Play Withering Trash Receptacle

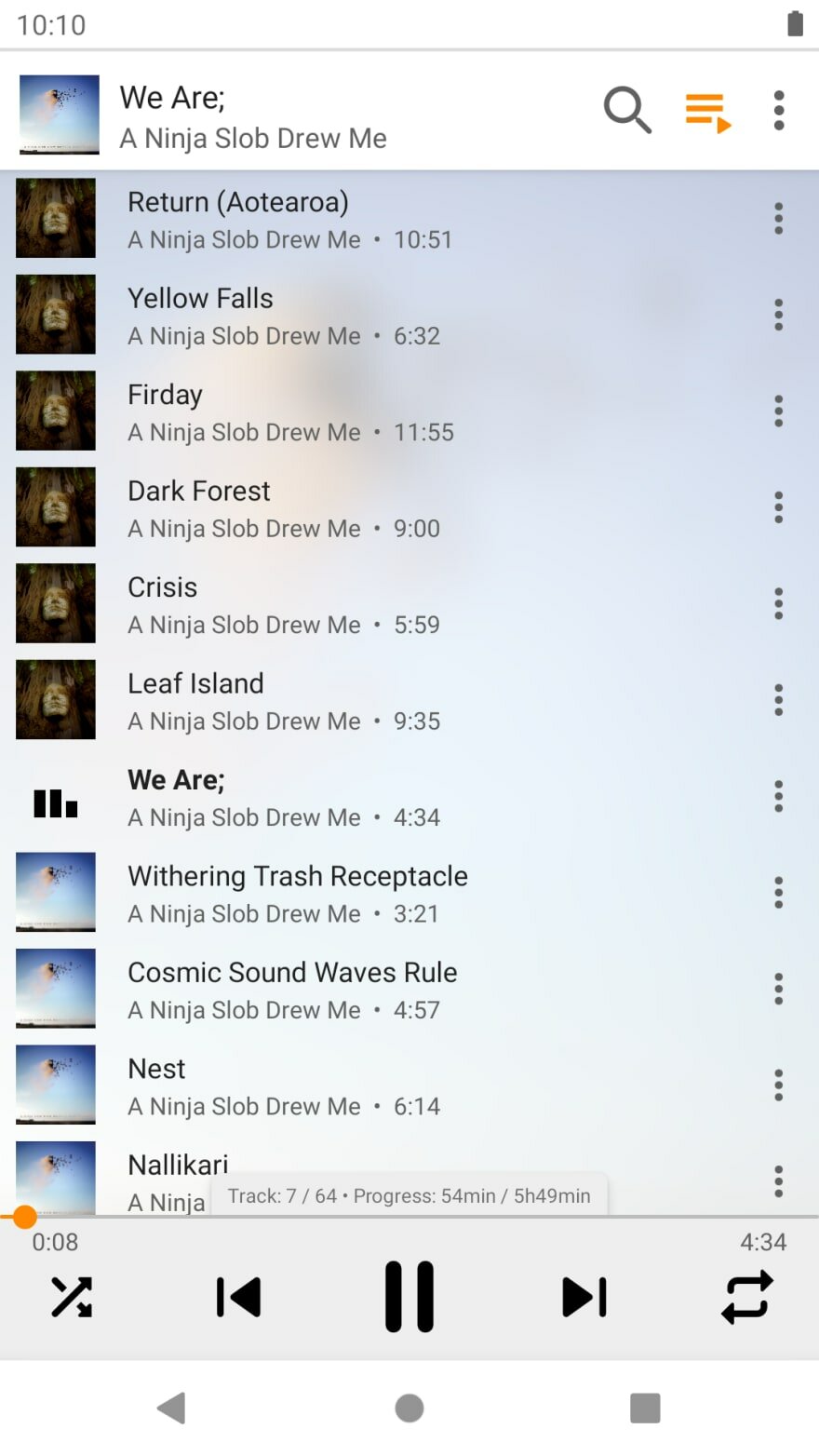tap(372, 894)
